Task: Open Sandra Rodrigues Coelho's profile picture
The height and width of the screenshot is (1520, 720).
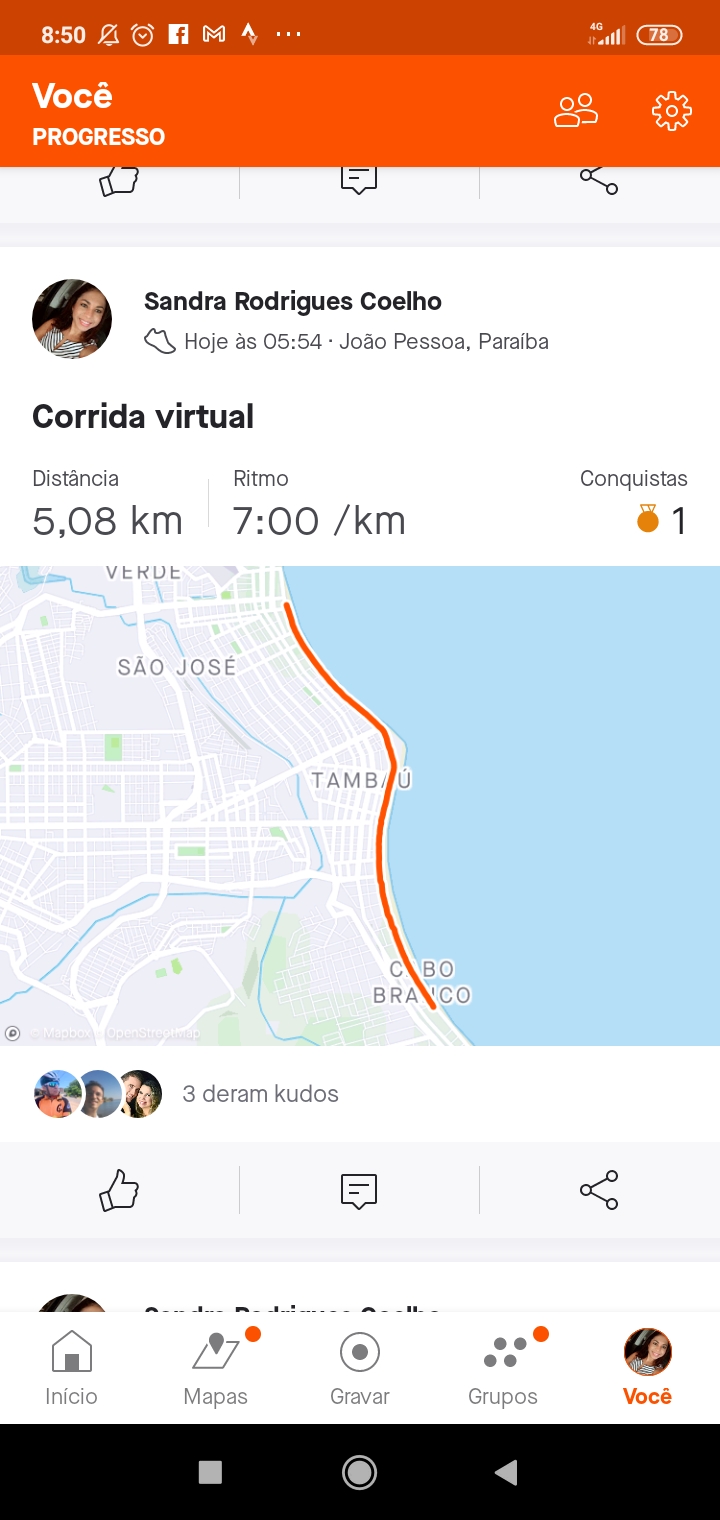Action: tap(72, 319)
